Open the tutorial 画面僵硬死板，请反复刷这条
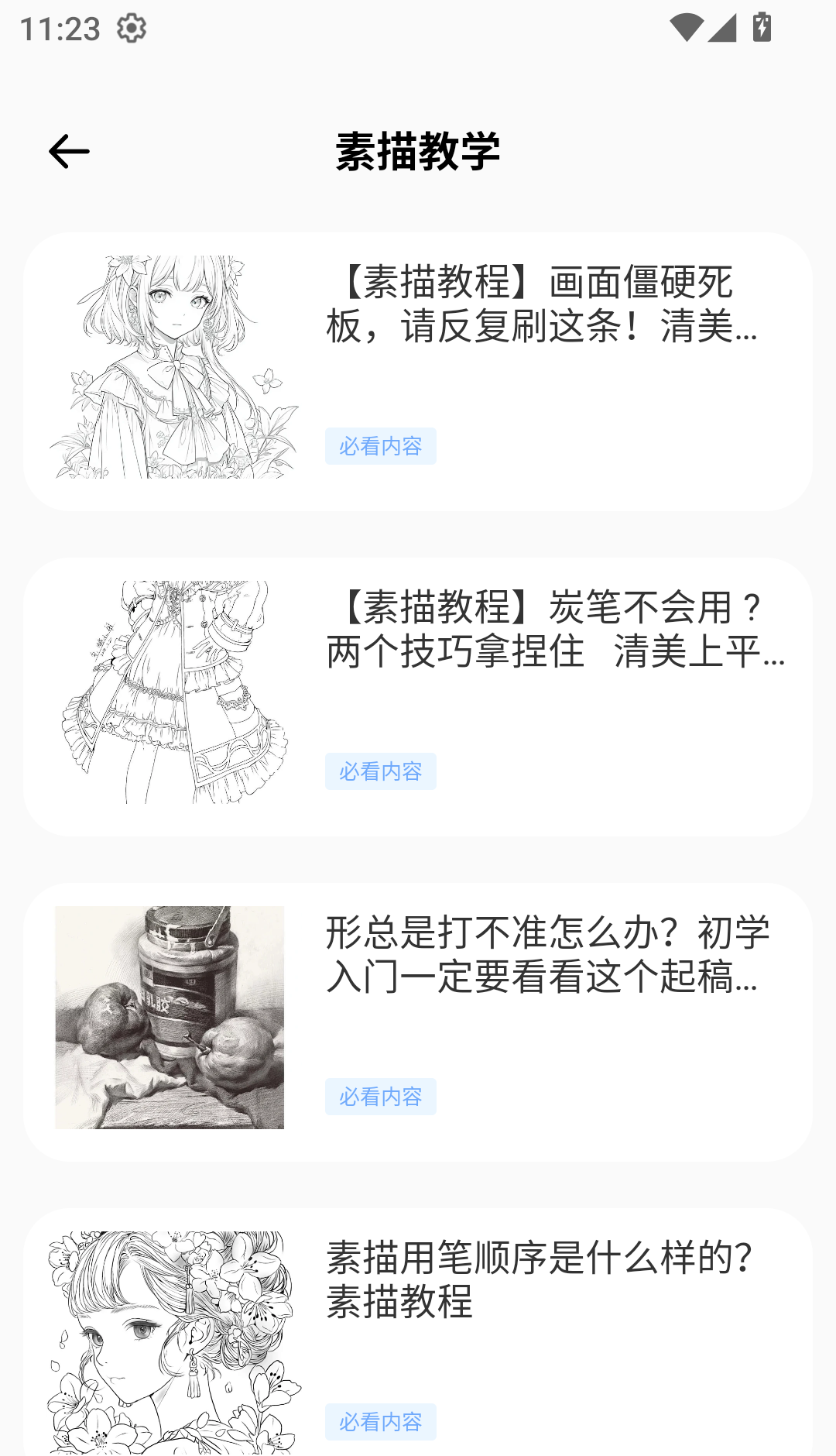This screenshot has height=1456, width=836. (540, 304)
